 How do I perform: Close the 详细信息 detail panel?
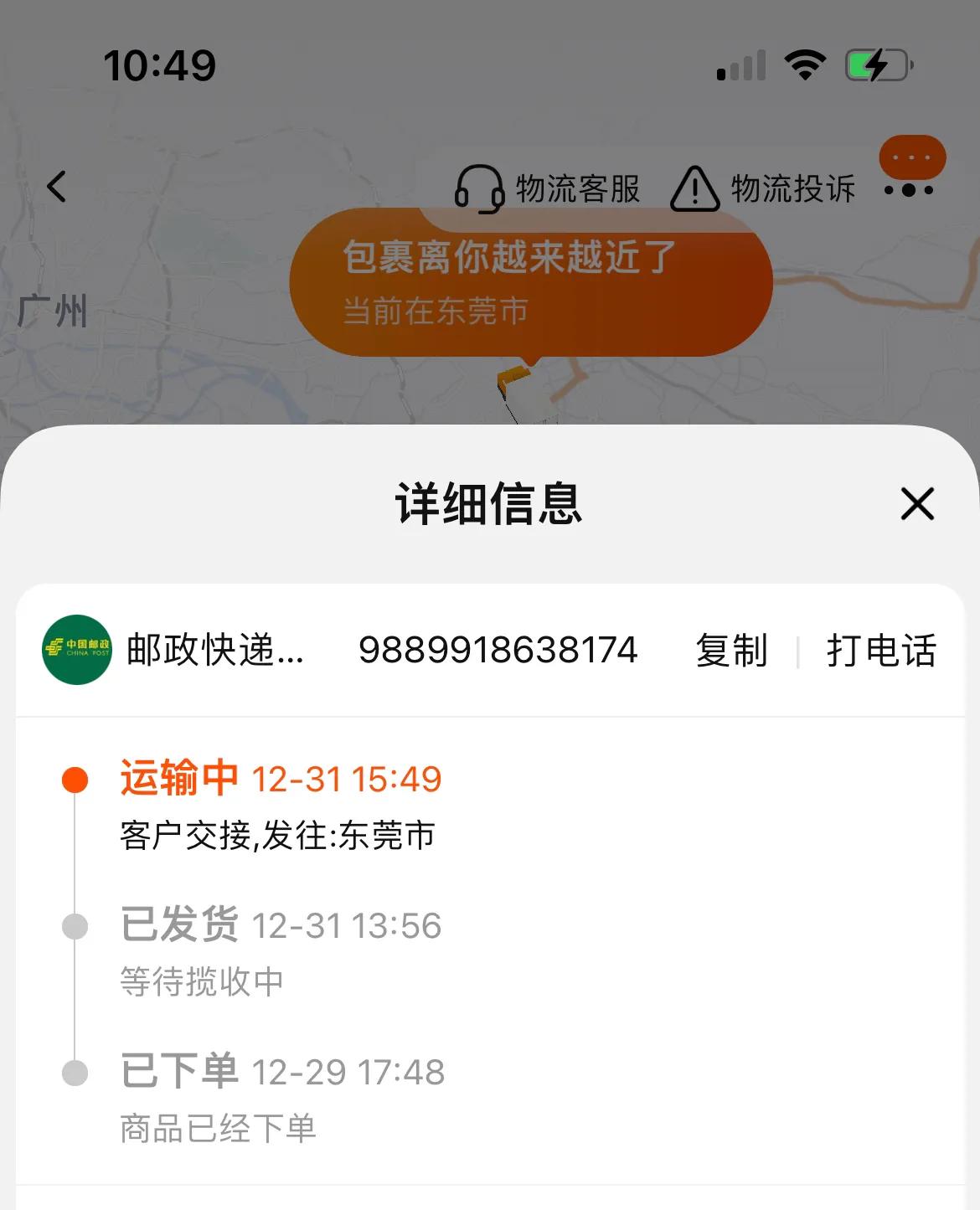click(917, 504)
